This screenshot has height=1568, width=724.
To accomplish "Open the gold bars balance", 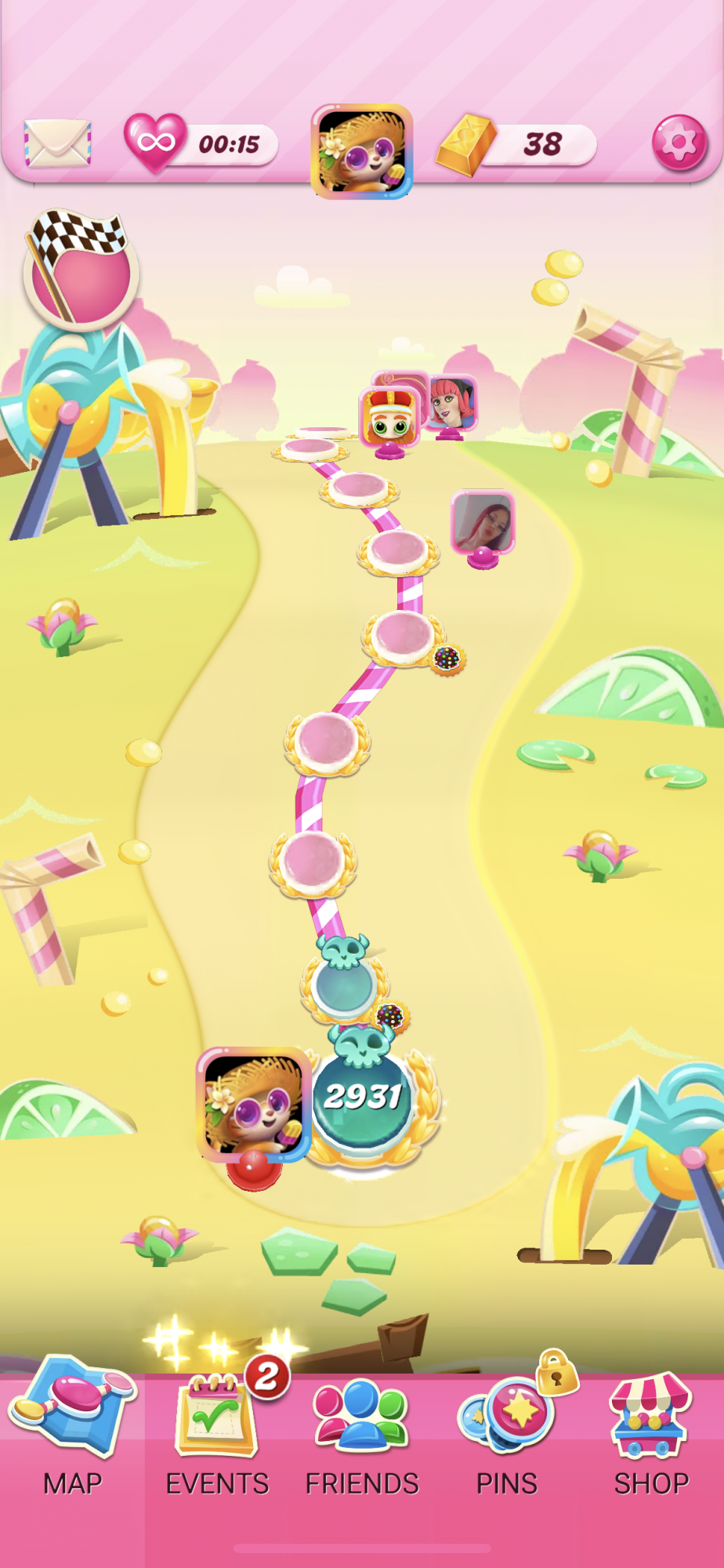I will coord(517,144).
